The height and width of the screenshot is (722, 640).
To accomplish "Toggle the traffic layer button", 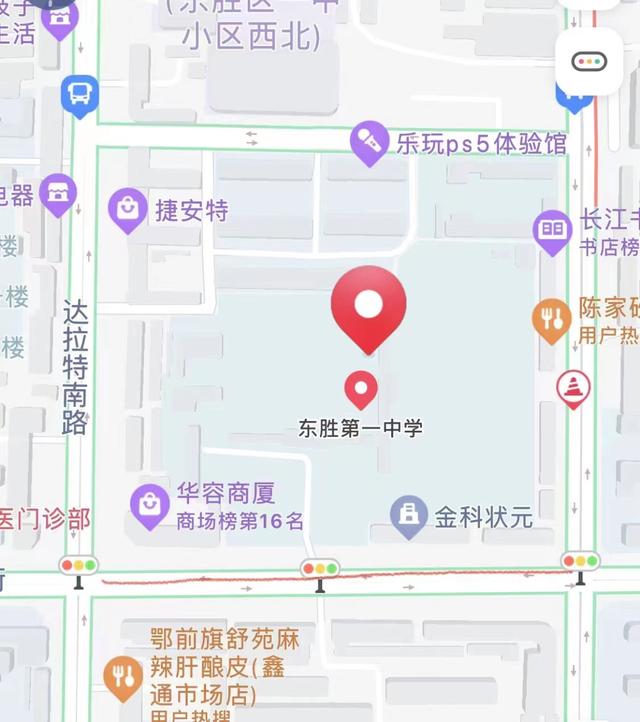I will (x=589, y=61).
